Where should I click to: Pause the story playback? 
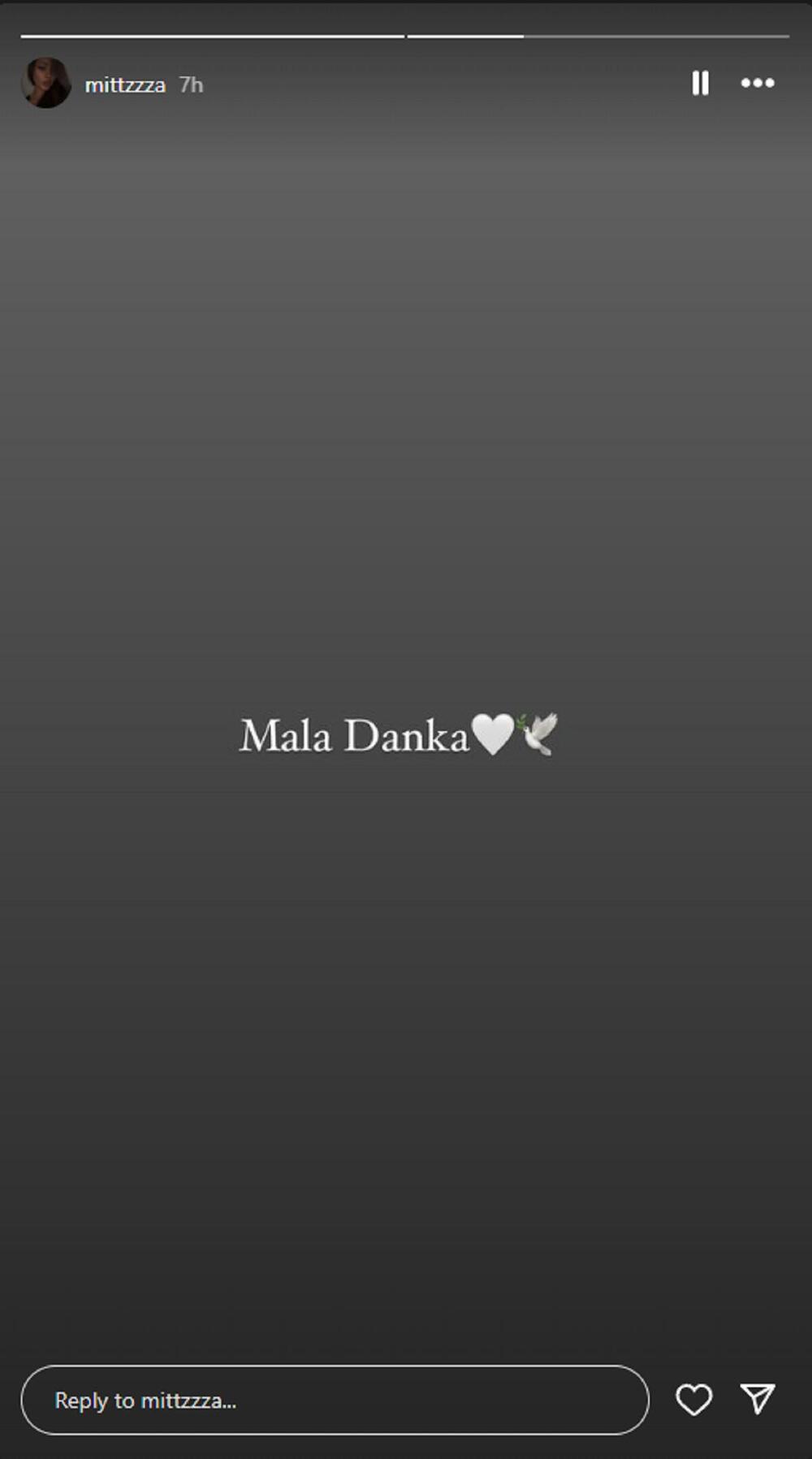click(700, 83)
